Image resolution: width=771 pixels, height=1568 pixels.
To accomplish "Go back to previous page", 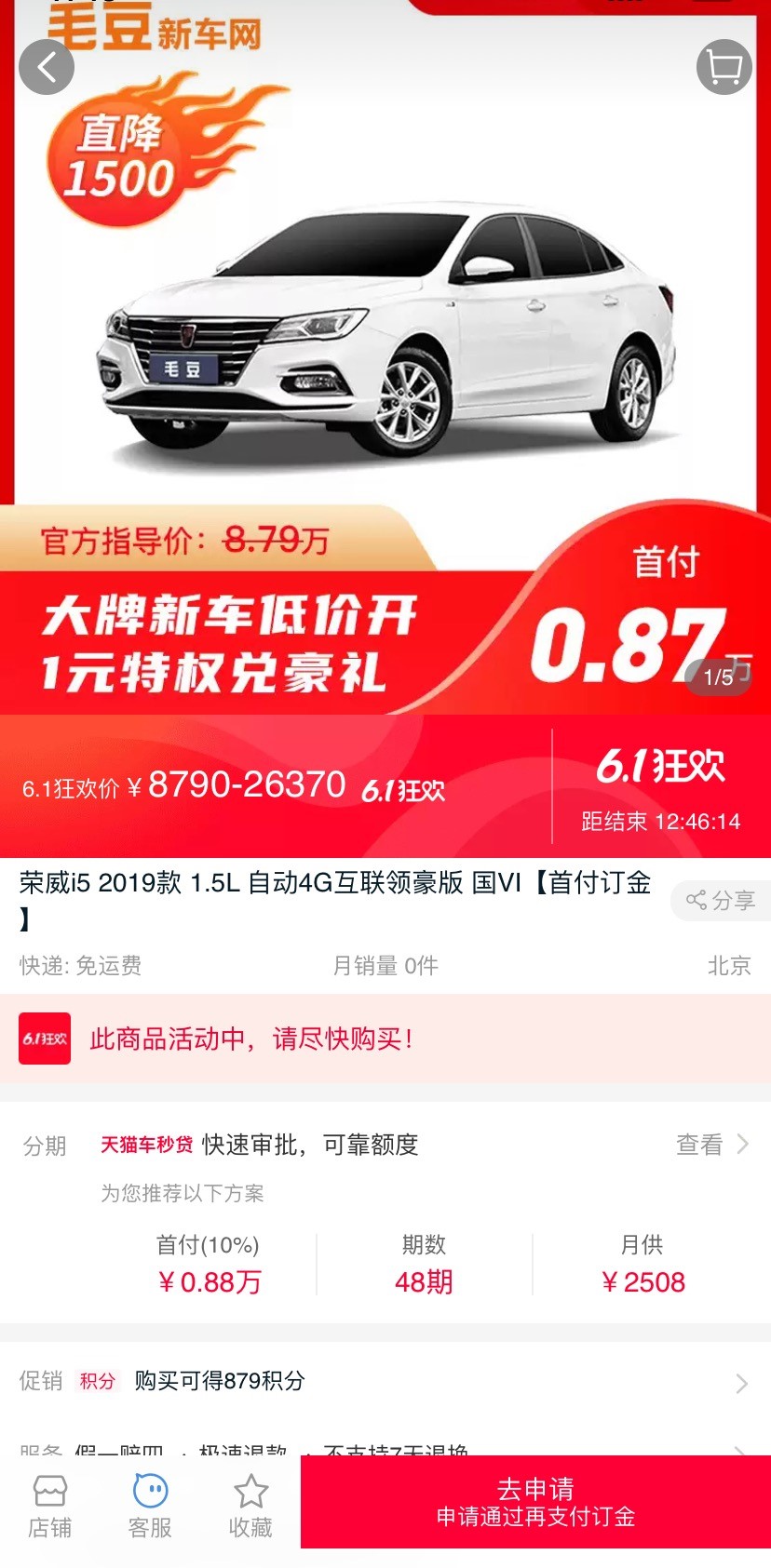I will [x=47, y=67].
